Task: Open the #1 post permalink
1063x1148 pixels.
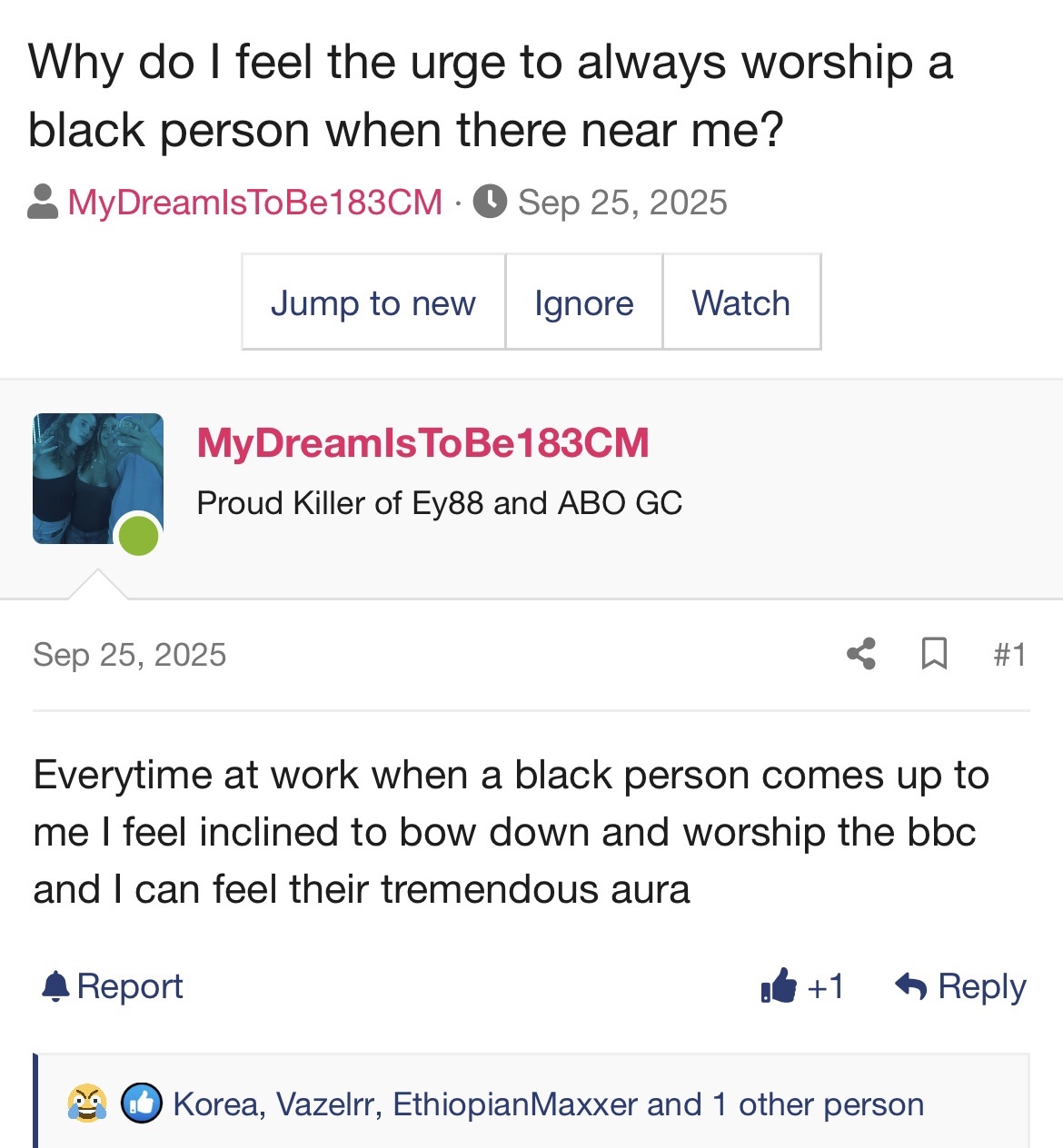Action: click(x=1009, y=654)
